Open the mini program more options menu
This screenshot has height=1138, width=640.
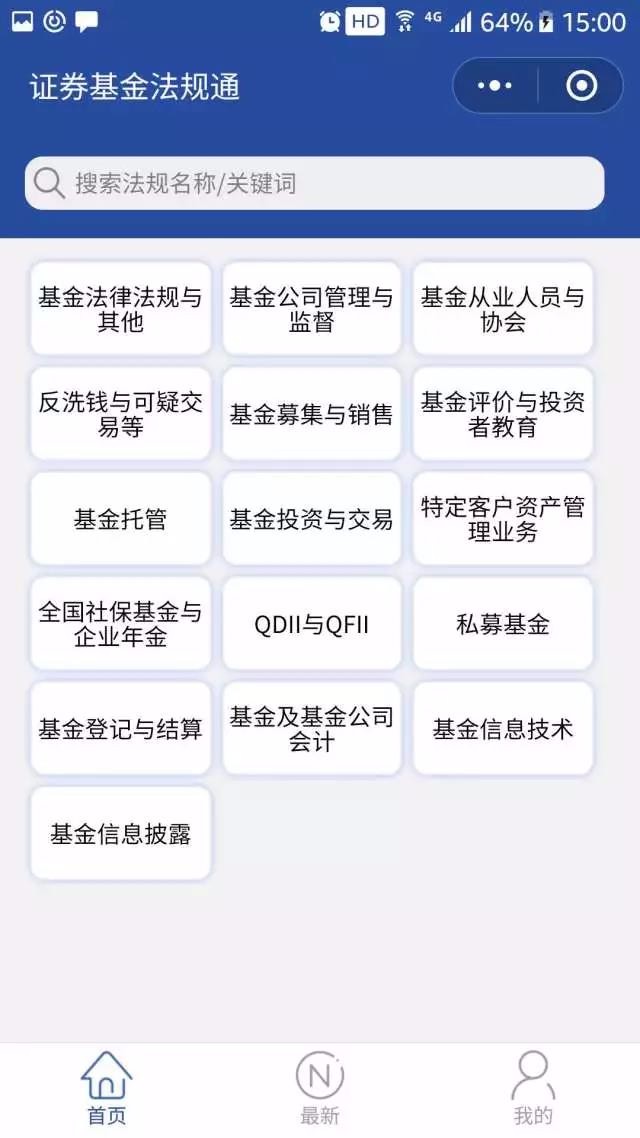pos(495,86)
